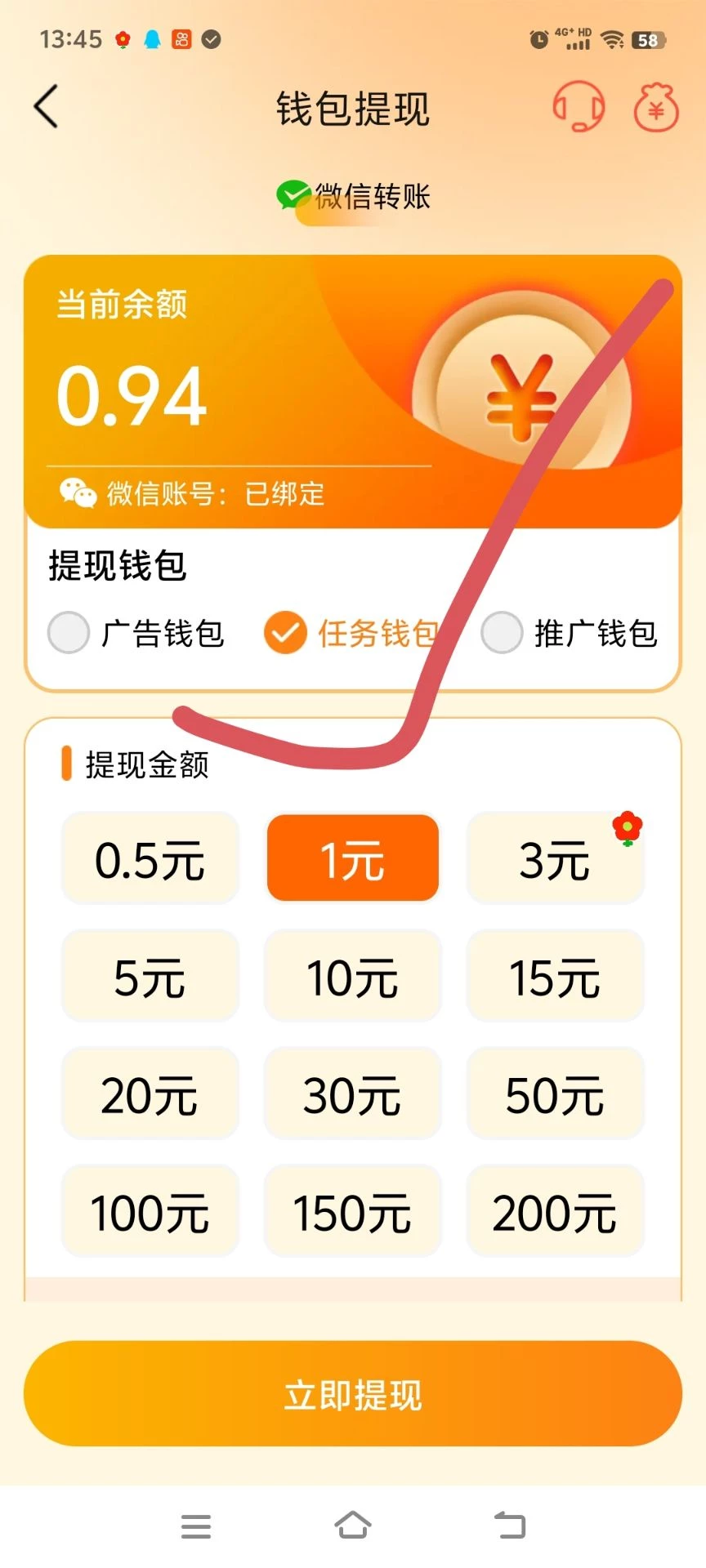Choose the 1元 withdrawal amount
The height and width of the screenshot is (1568, 706).
(x=353, y=858)
